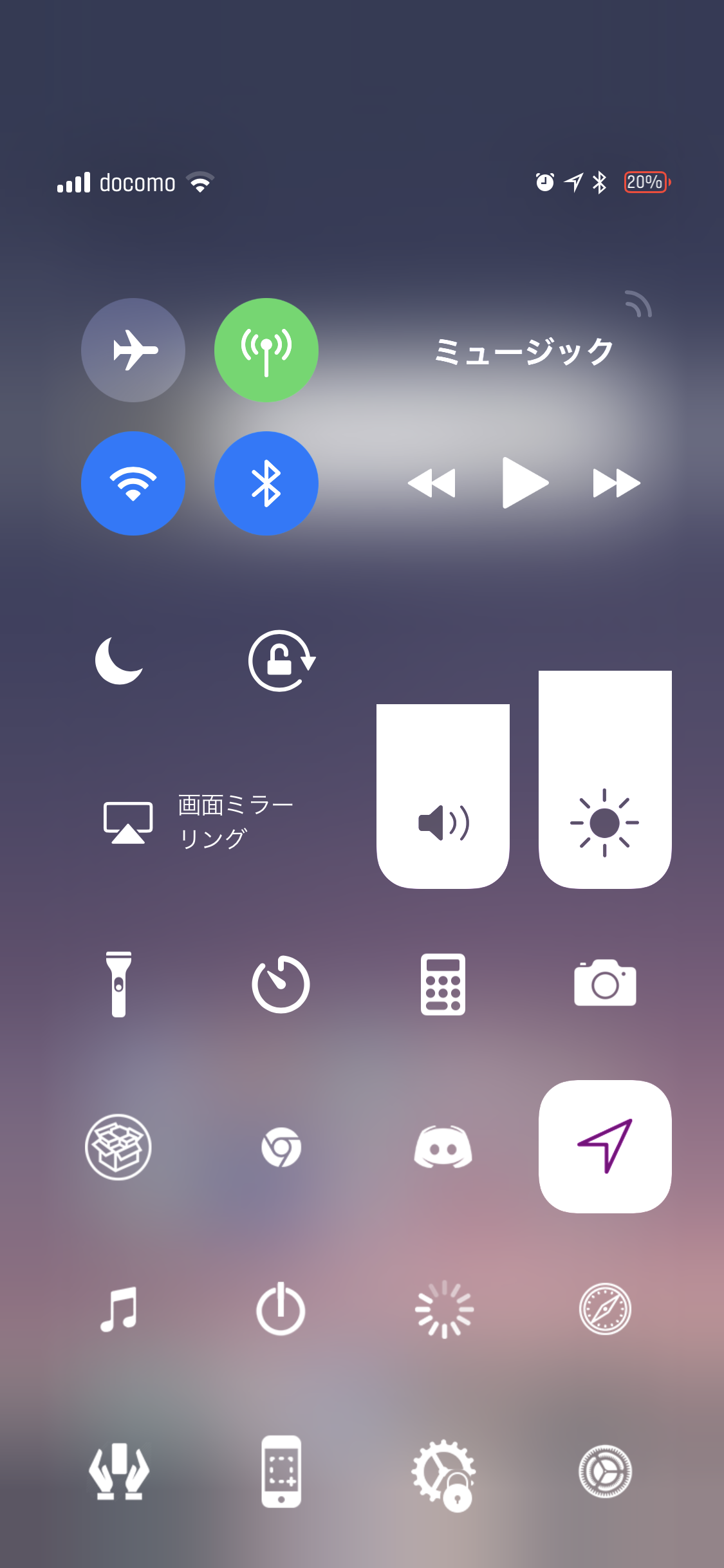This screenshot has width=724, height=1568.
Task: Skip to the next track
Action: coord(616,483)
